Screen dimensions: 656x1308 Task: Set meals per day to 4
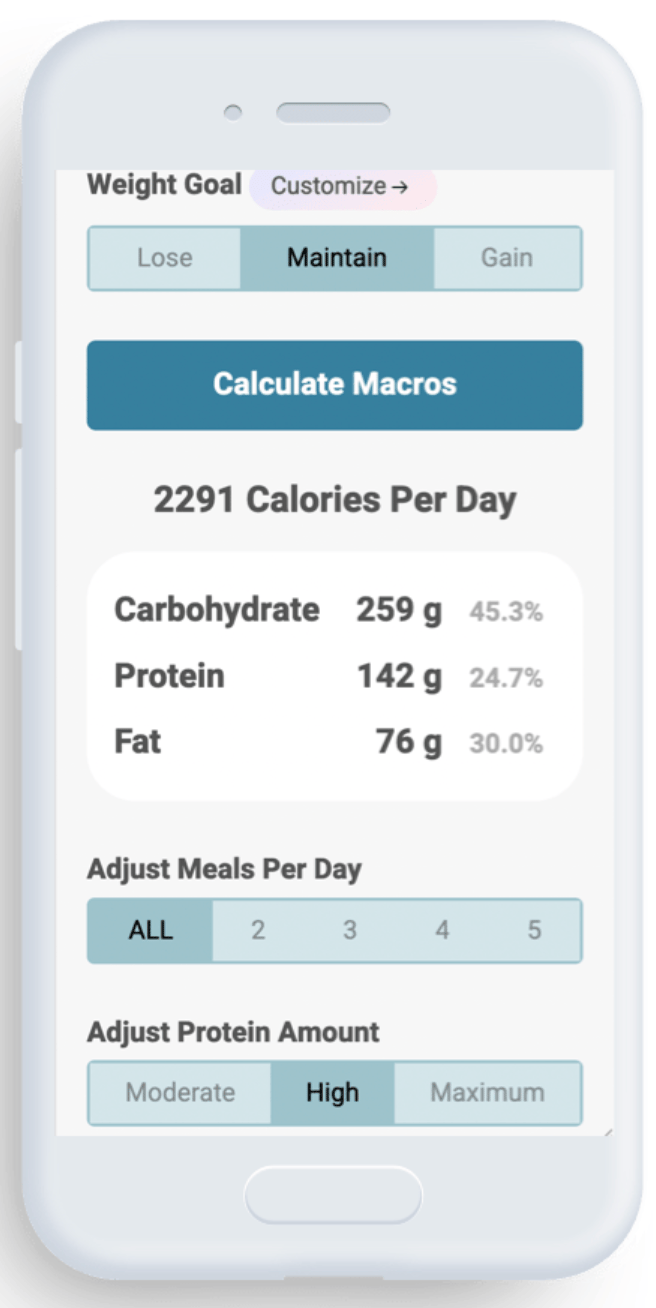point(442,931)
